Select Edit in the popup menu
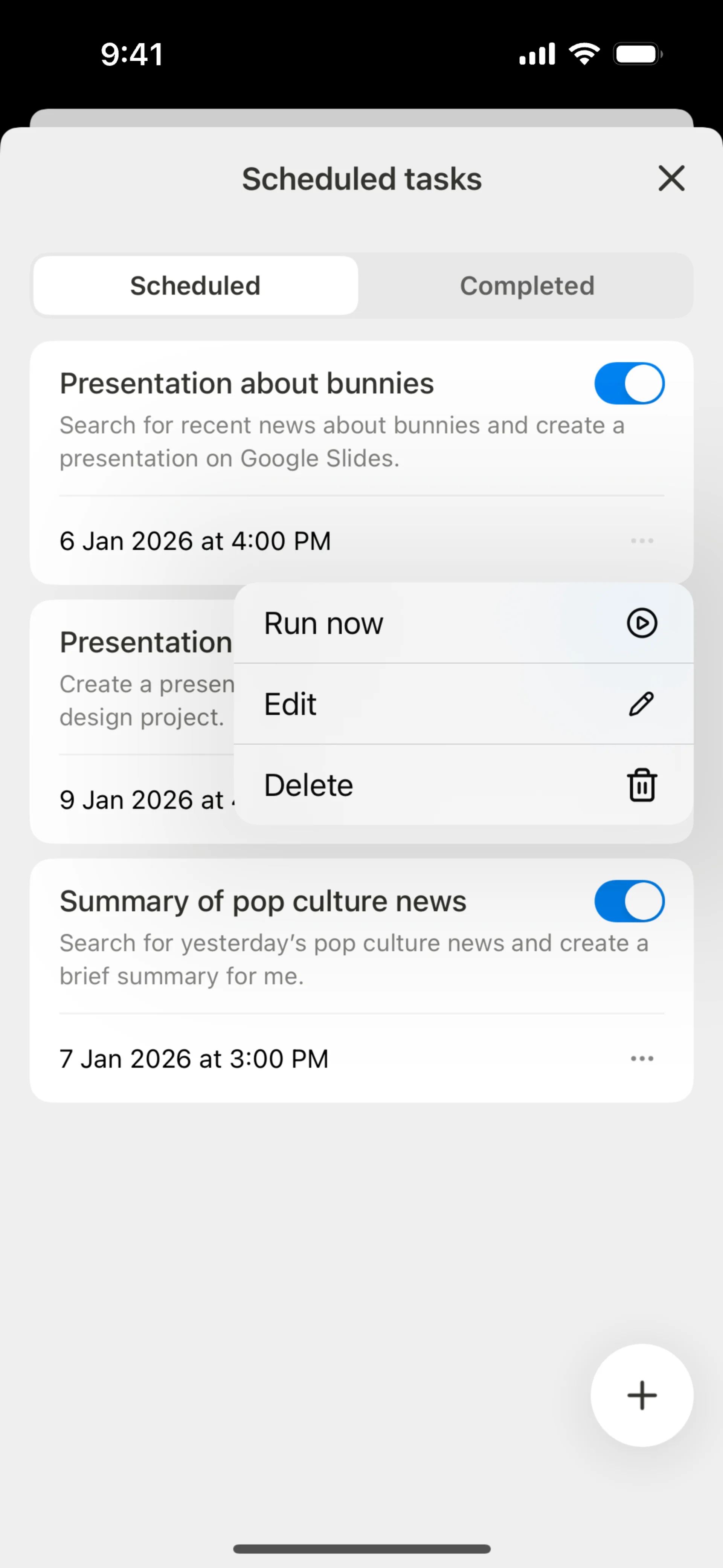The height and width of the screenshot is (1568, 723). [x=463, y=704]
